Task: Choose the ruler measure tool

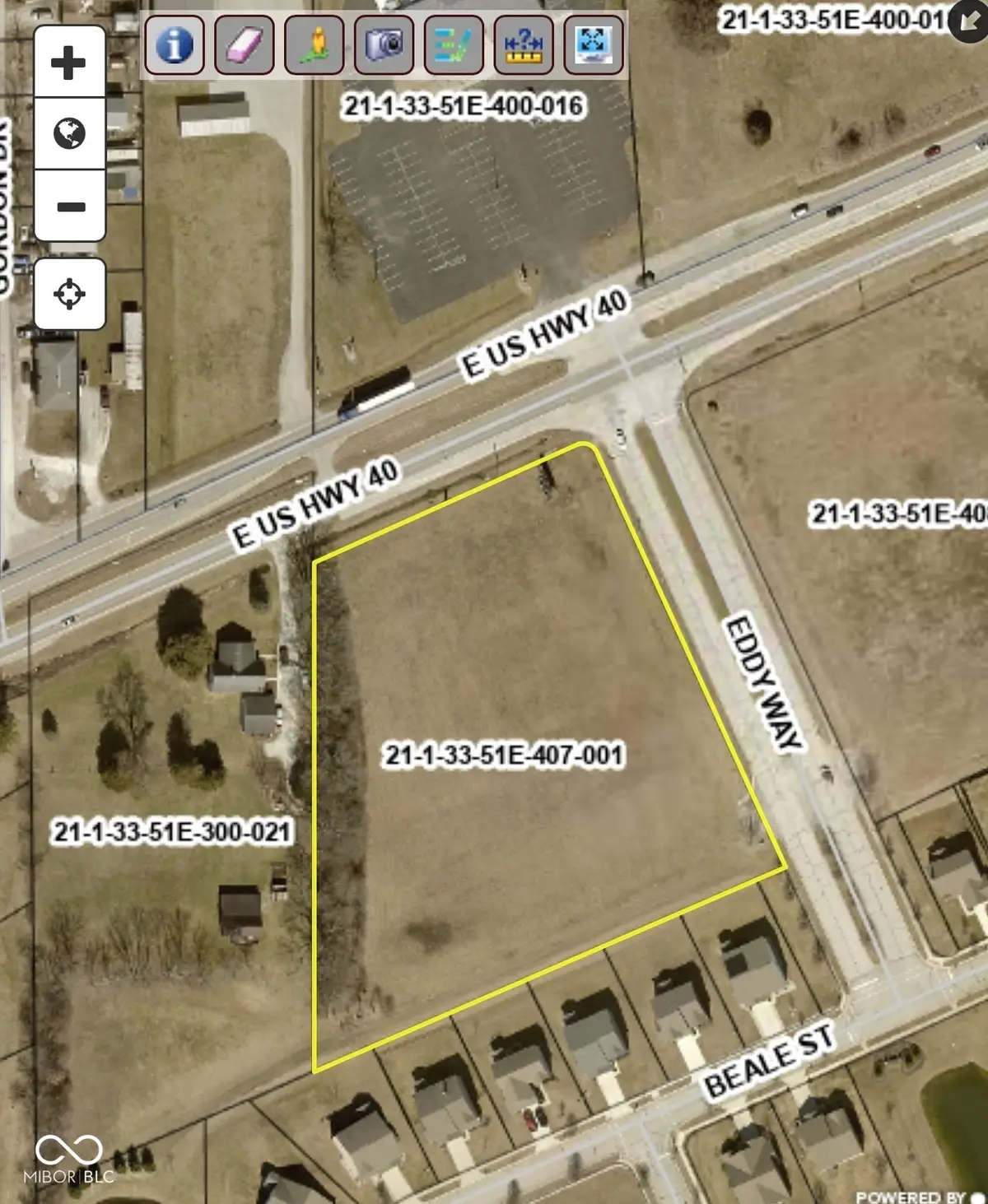Action: (x=524, y=45)
